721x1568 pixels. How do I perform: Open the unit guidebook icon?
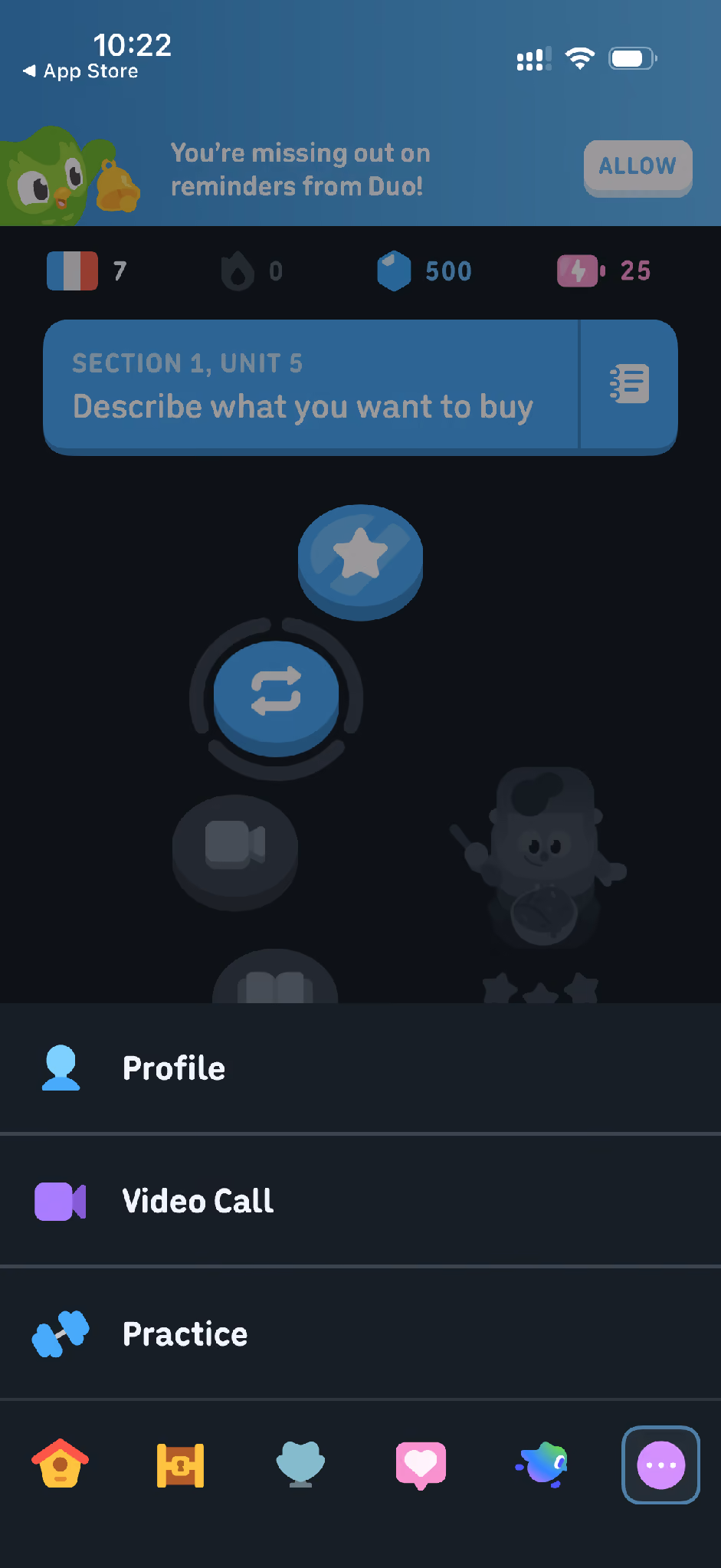(x=629, y=385)
